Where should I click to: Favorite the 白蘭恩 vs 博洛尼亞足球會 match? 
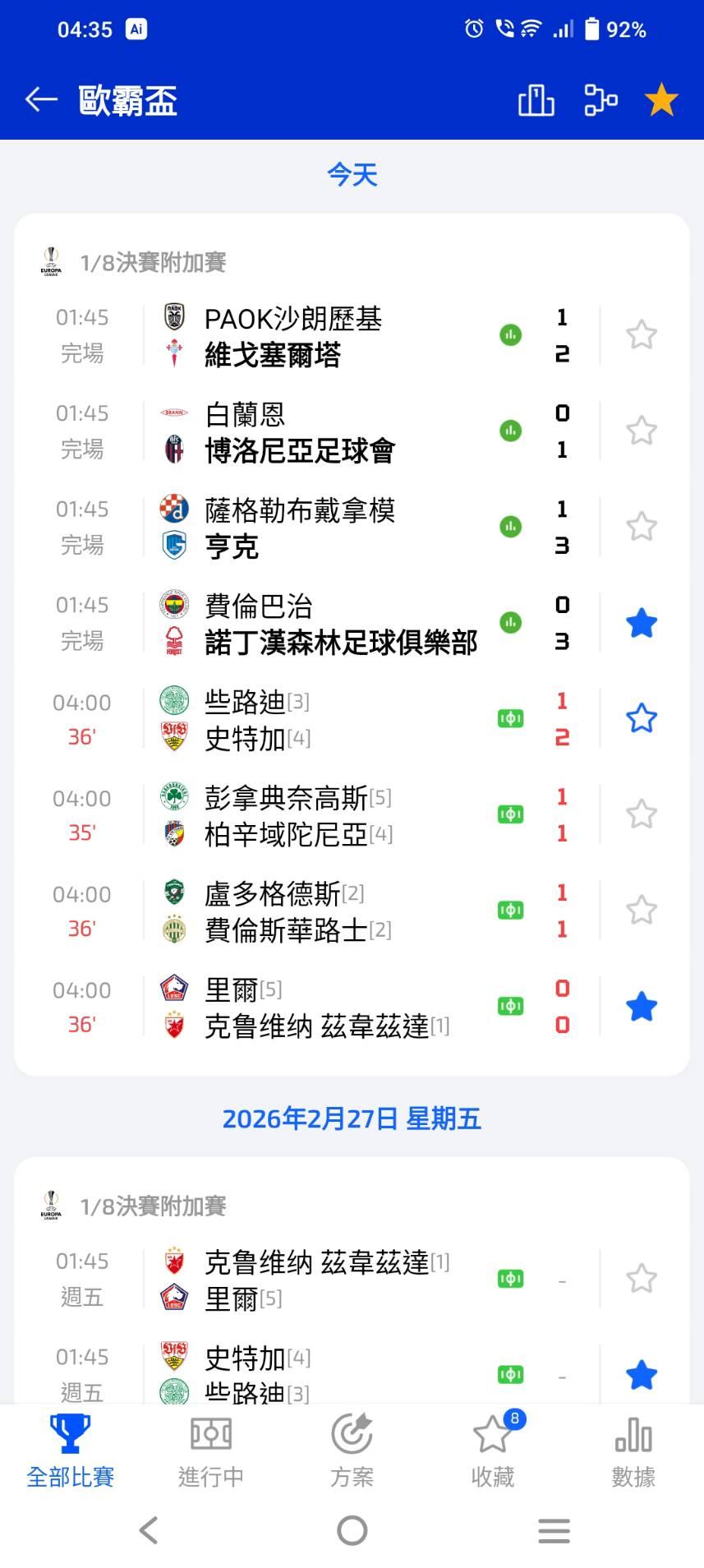tap(641, 431)
